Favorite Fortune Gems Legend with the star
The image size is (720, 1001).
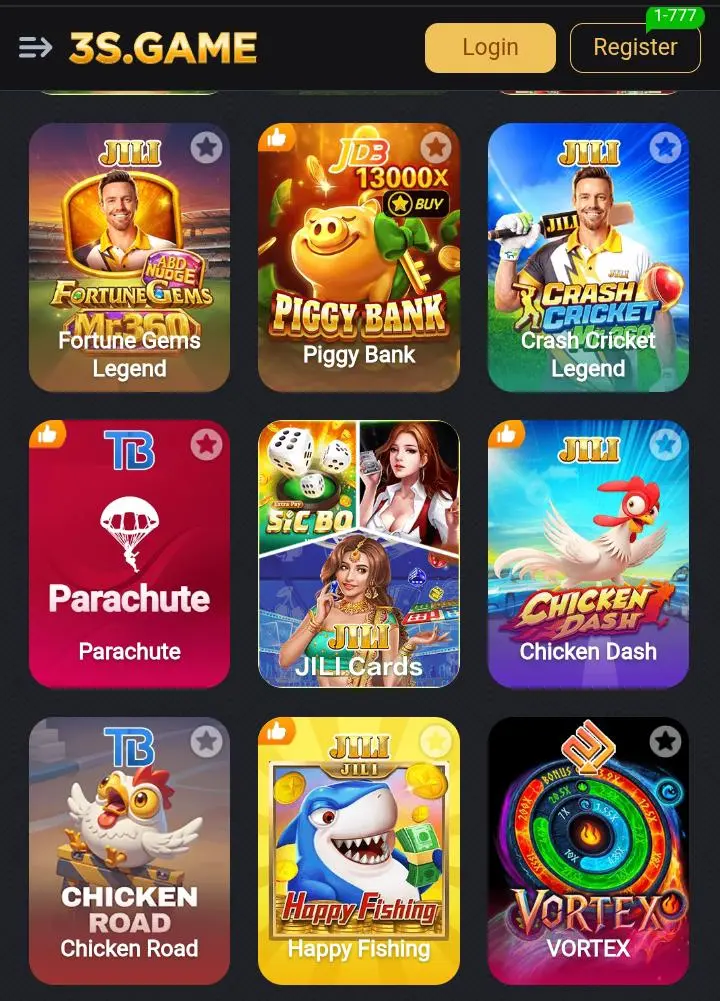(206, 148)
